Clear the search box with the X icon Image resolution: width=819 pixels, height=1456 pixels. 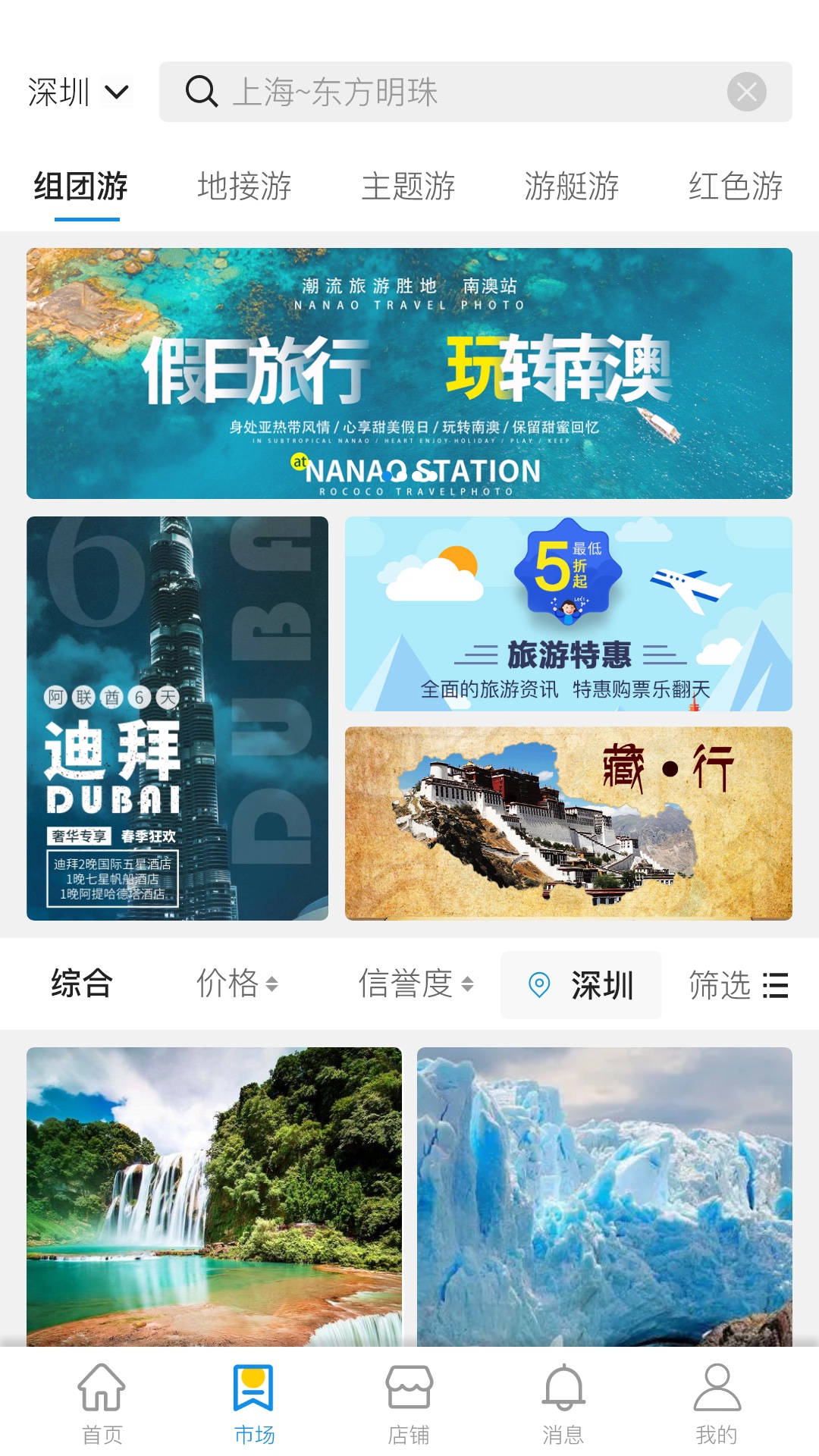(748, 93)
